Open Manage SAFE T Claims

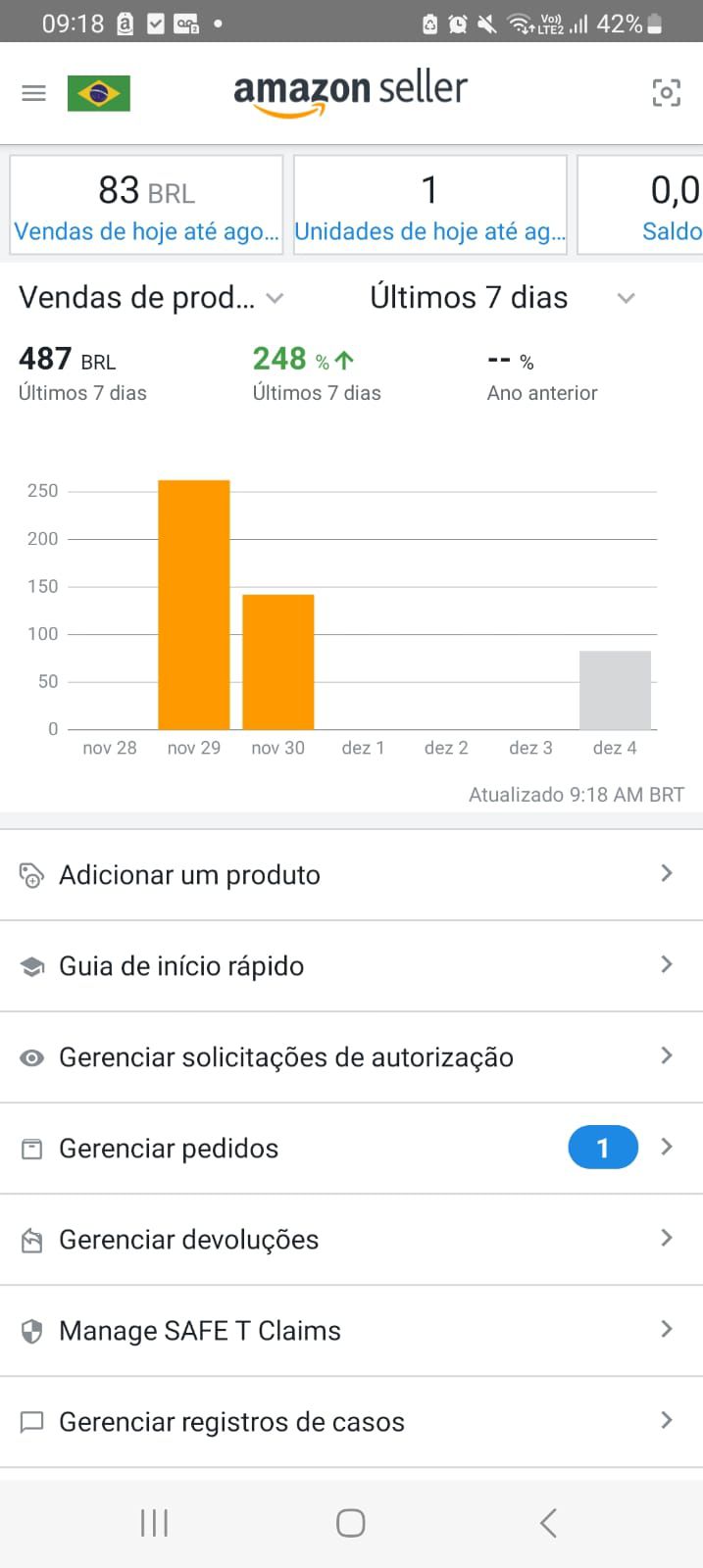point(351,1330)
